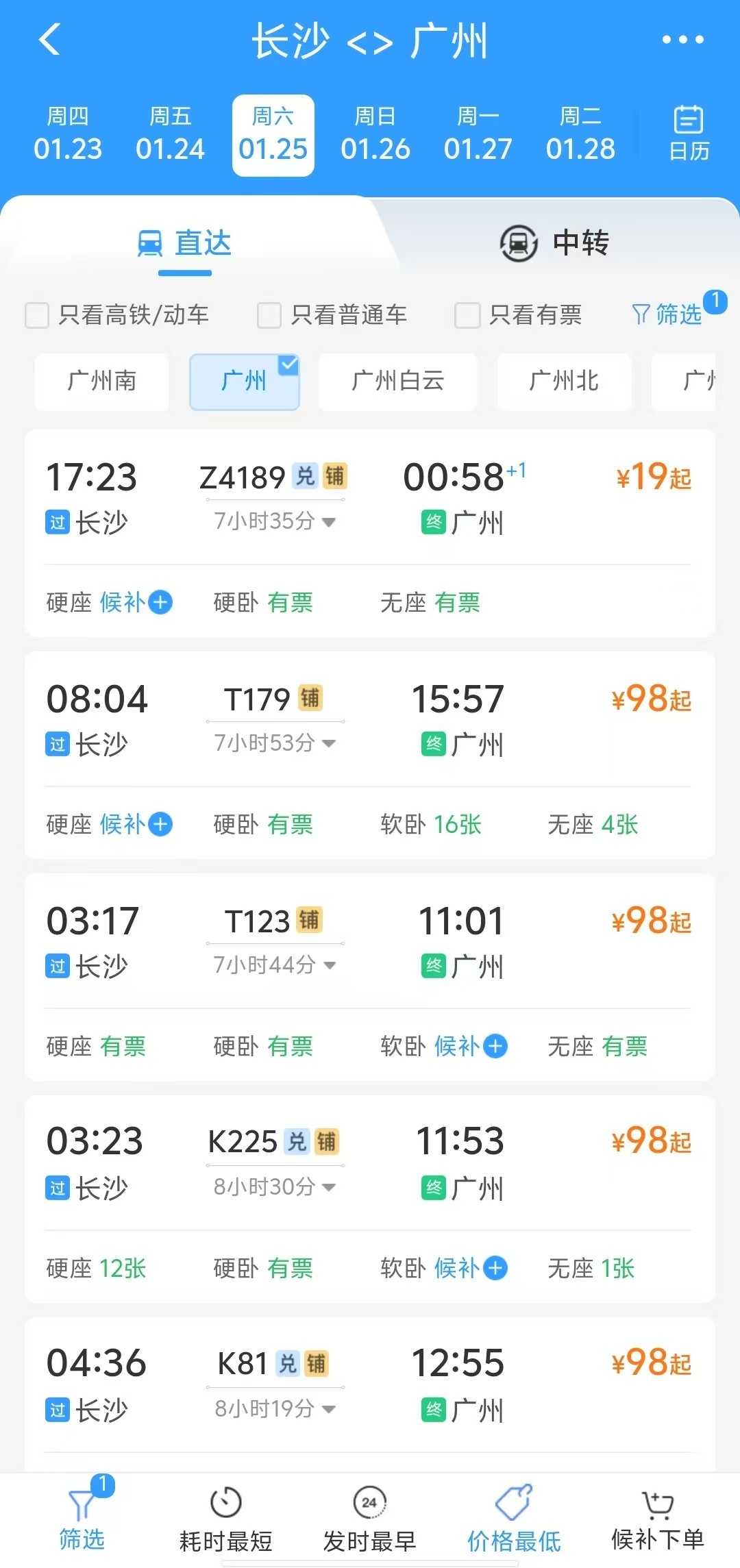Open the 筛选 filter beside 只看有票

pyautogui.click(x=668, y=314)
